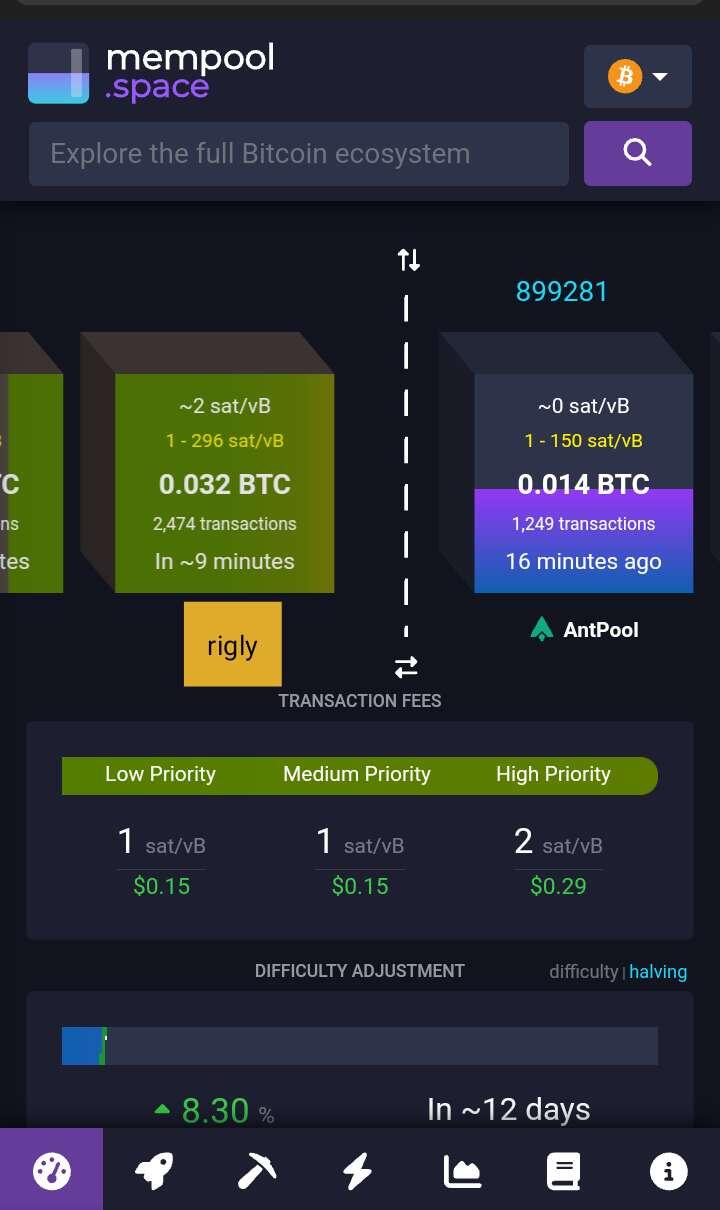Tap the up-down arrows icon above timeline

pyautogui.click(x=408, y=260)
